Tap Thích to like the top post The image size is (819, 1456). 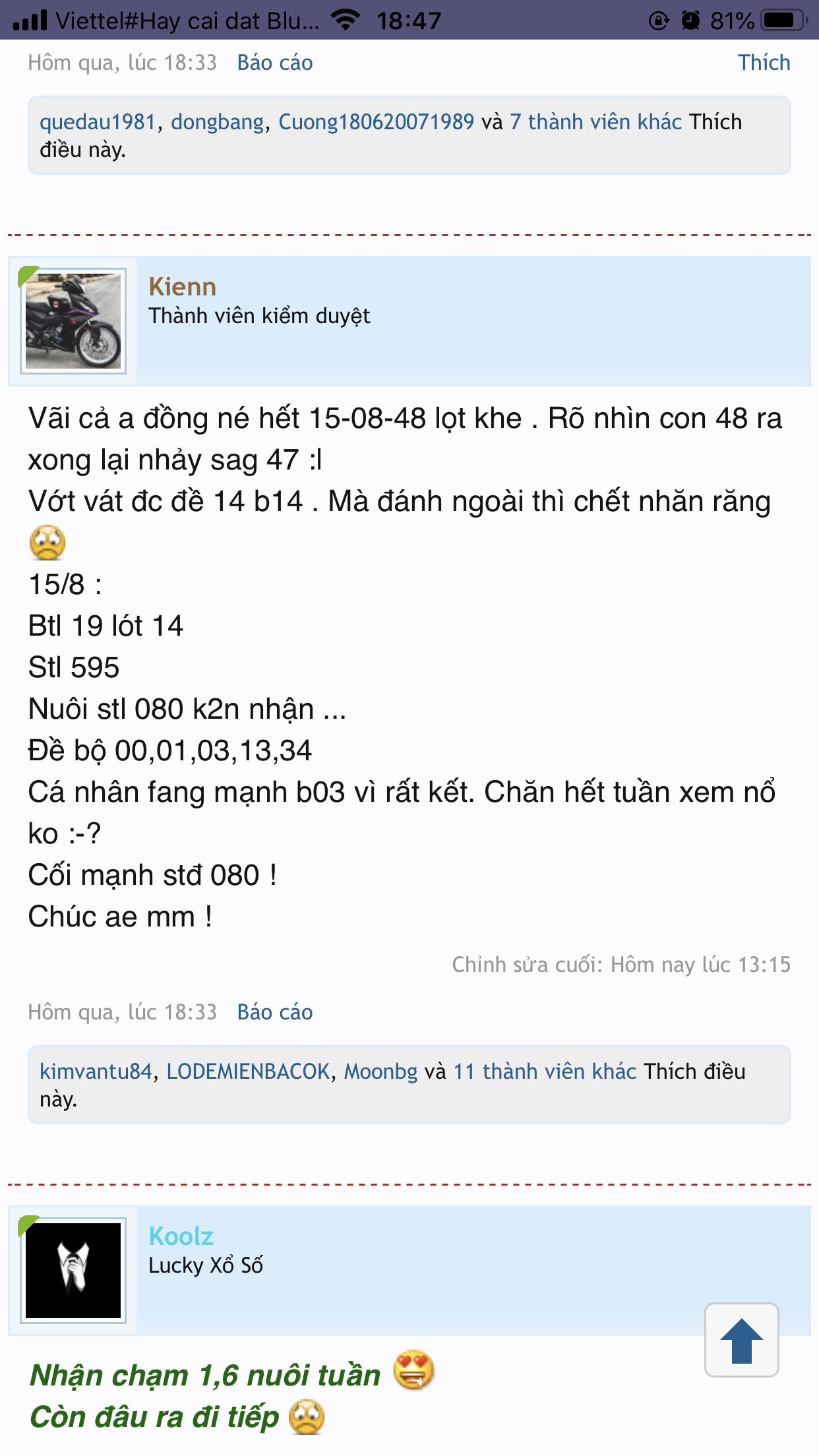[764, 63]
